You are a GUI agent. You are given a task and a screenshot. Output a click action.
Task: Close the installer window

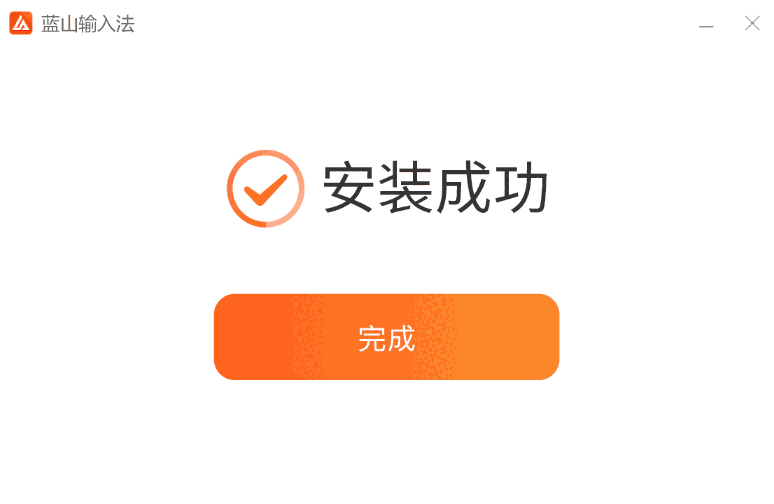pos(752,23)
